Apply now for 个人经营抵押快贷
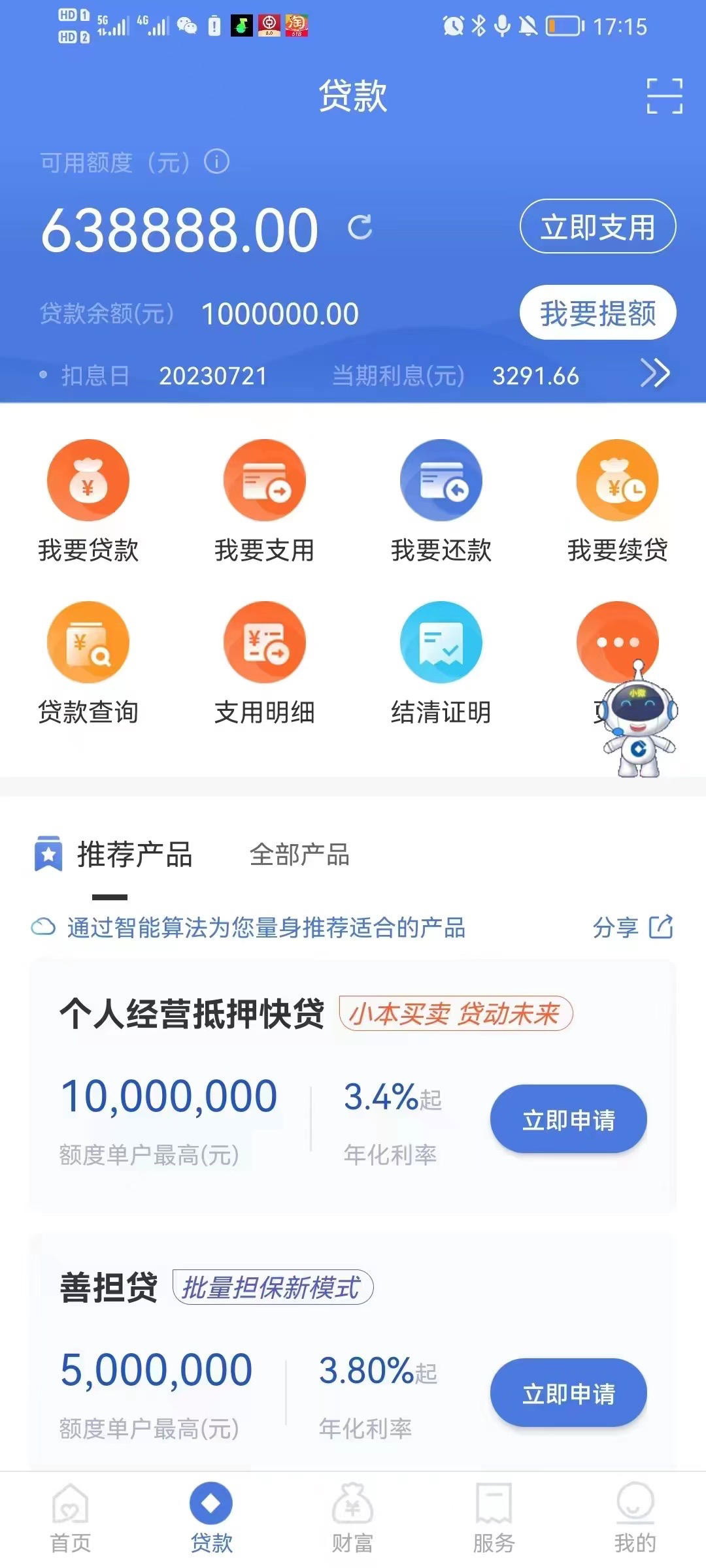706x1568 pixels. (x=568, y=1119)
